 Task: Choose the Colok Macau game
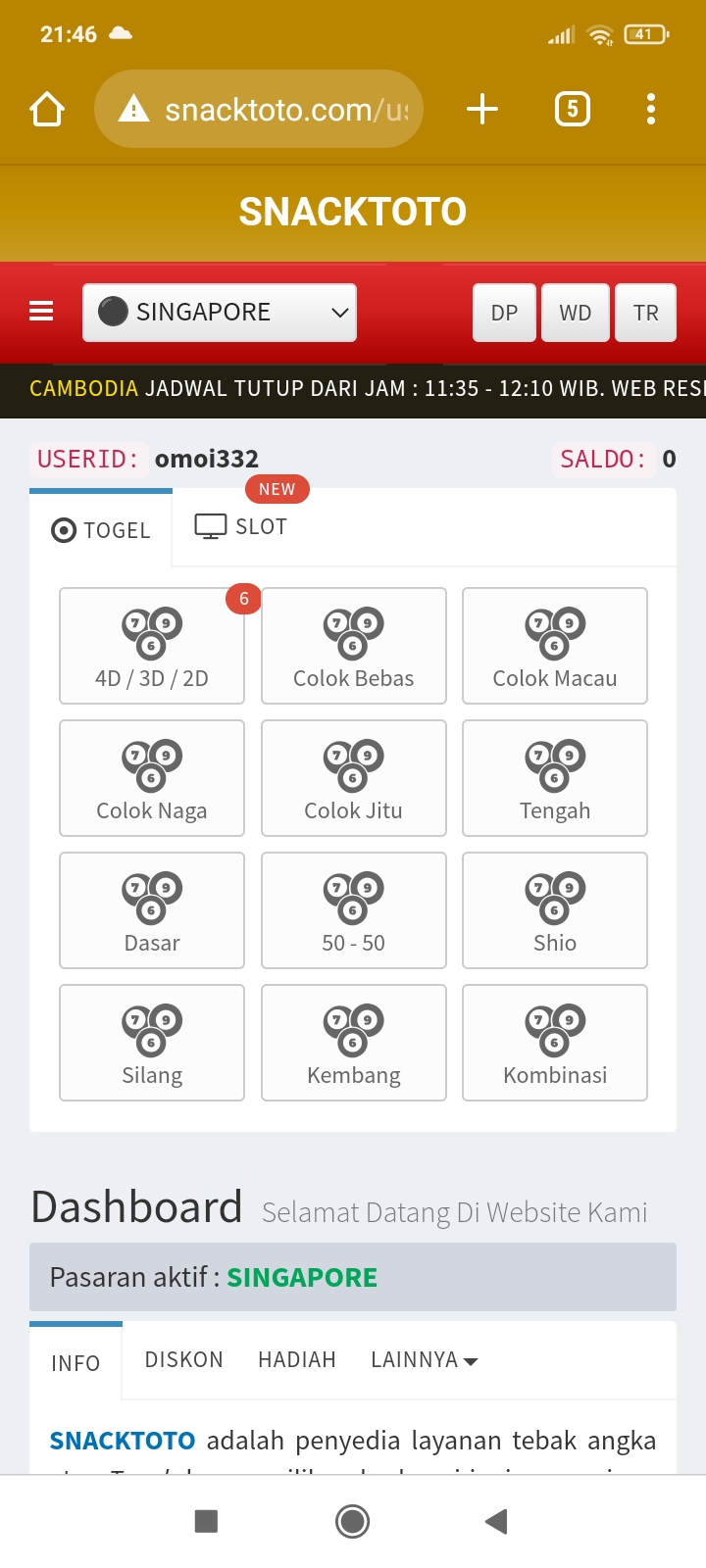coord(555,646)
